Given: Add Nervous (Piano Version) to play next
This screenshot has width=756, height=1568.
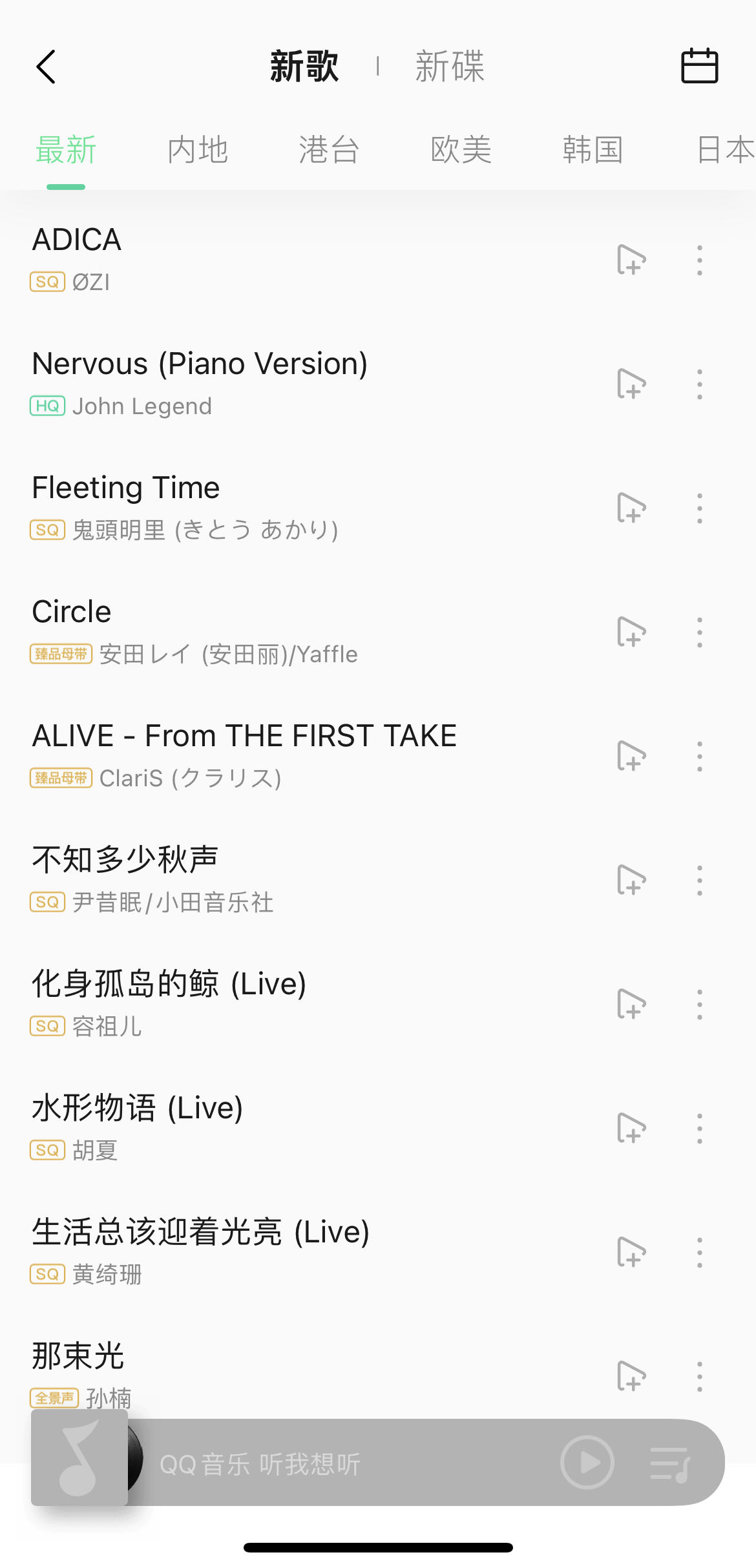Looking at the screenshot, I should pyautogui.click(x=631, y=384).
